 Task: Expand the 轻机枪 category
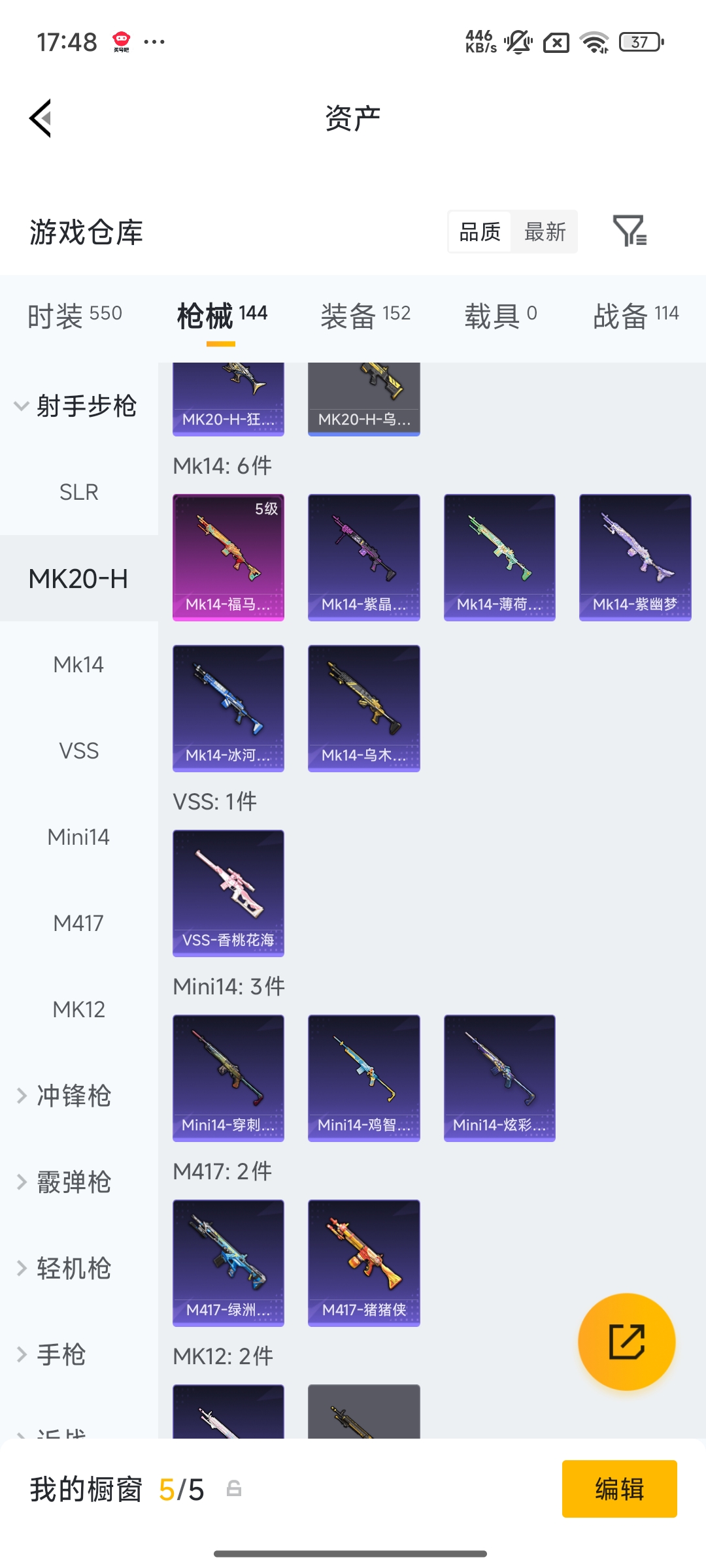tap(73, 1268)
